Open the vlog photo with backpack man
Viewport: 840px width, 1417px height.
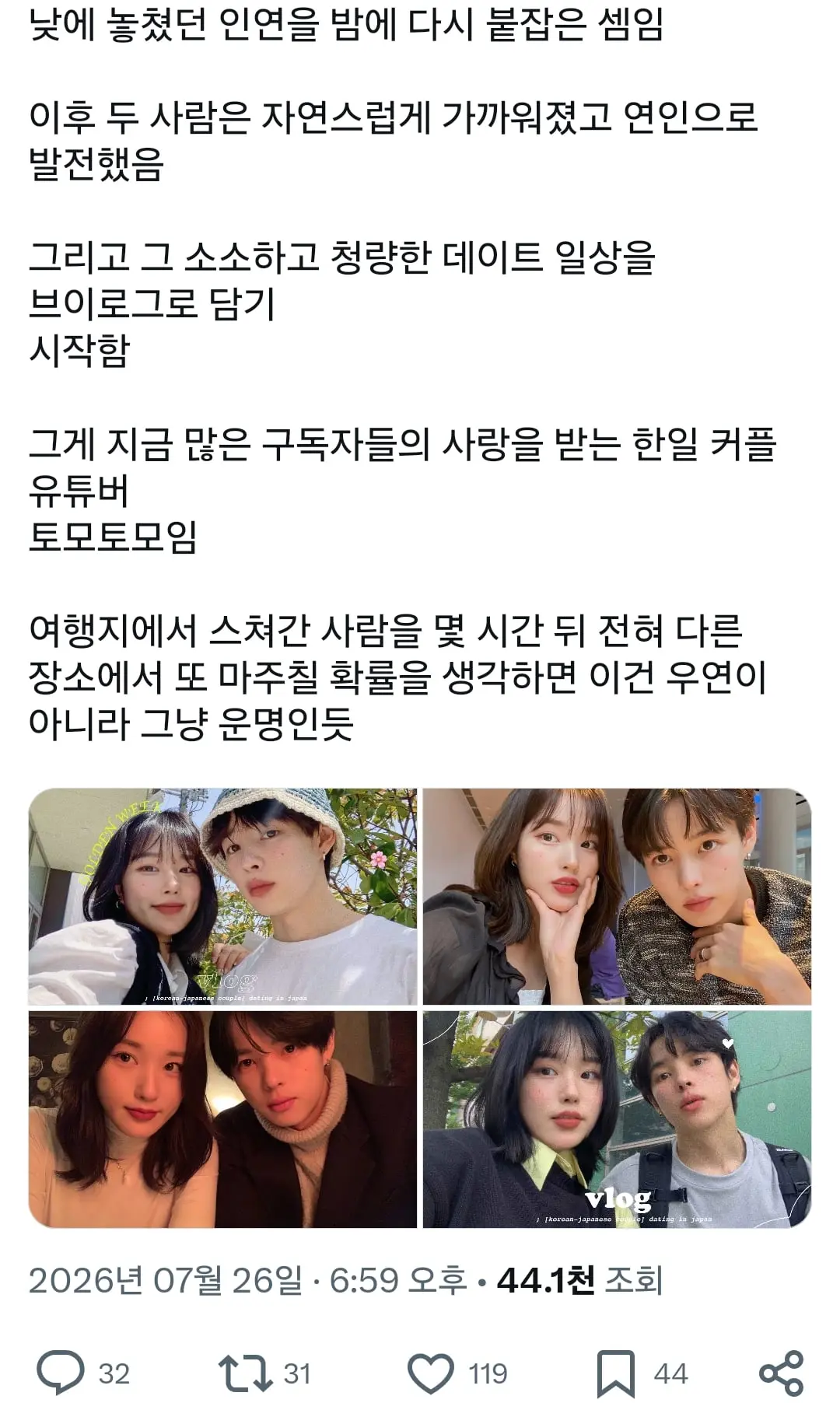[x=617, y=1119]
